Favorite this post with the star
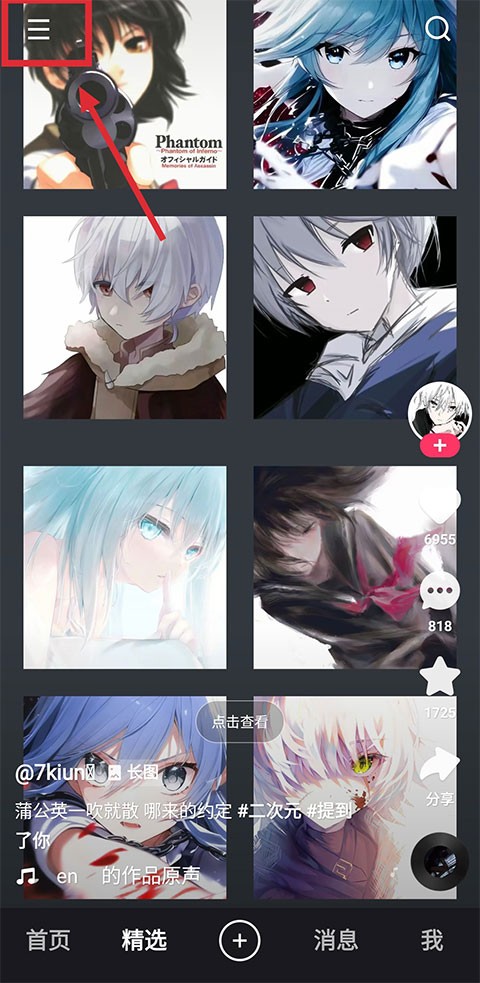This screenshot has width=480, height=983. pos(440,677)
